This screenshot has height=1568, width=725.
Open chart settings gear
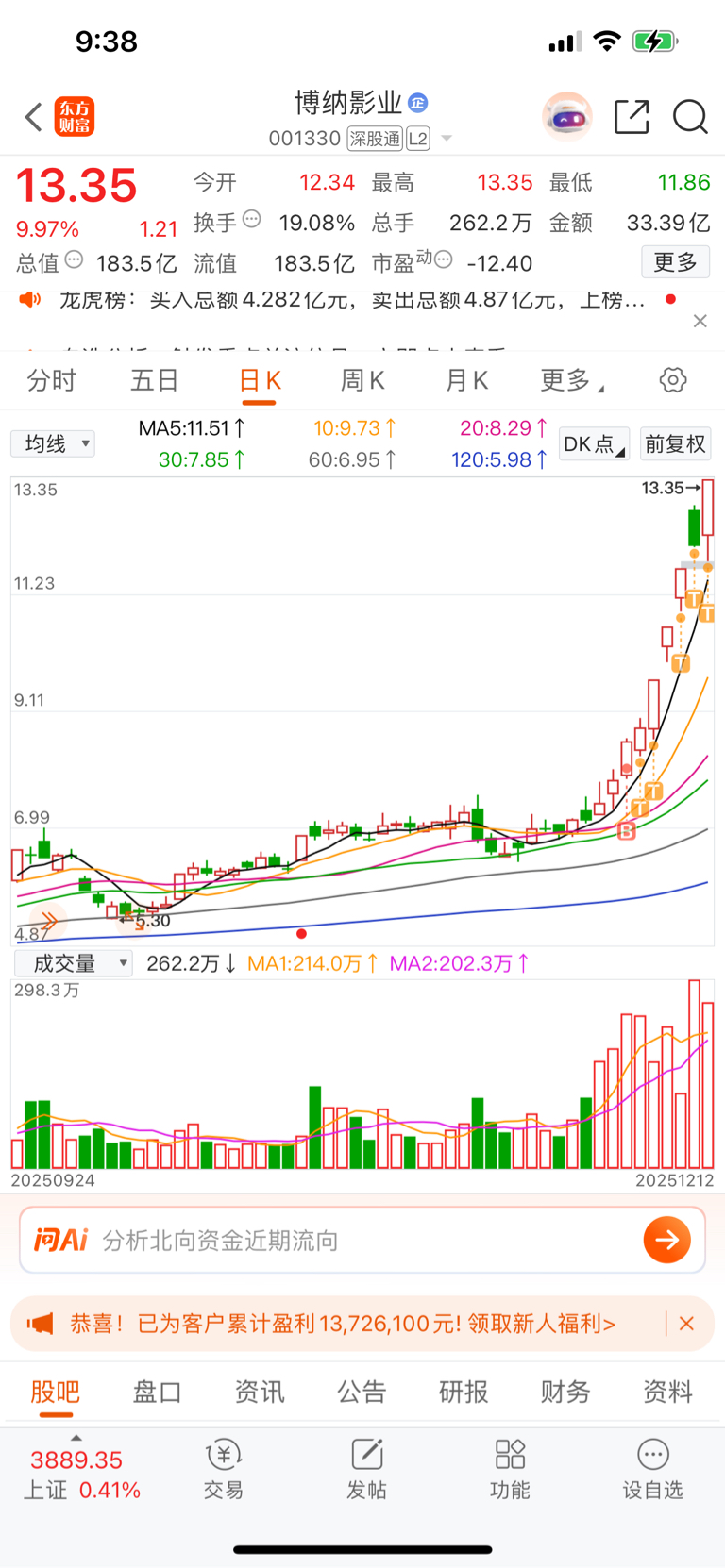tap(673, 380)
